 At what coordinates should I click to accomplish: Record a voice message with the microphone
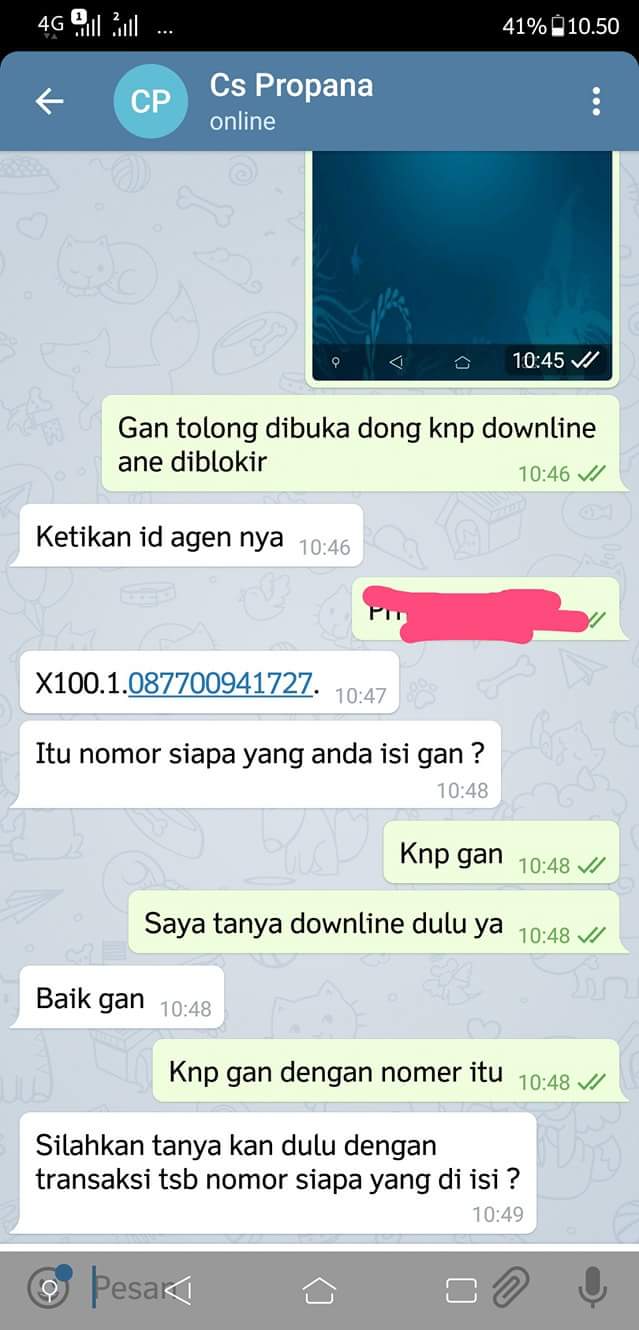pyautogui.click(x=593, y=1288)
